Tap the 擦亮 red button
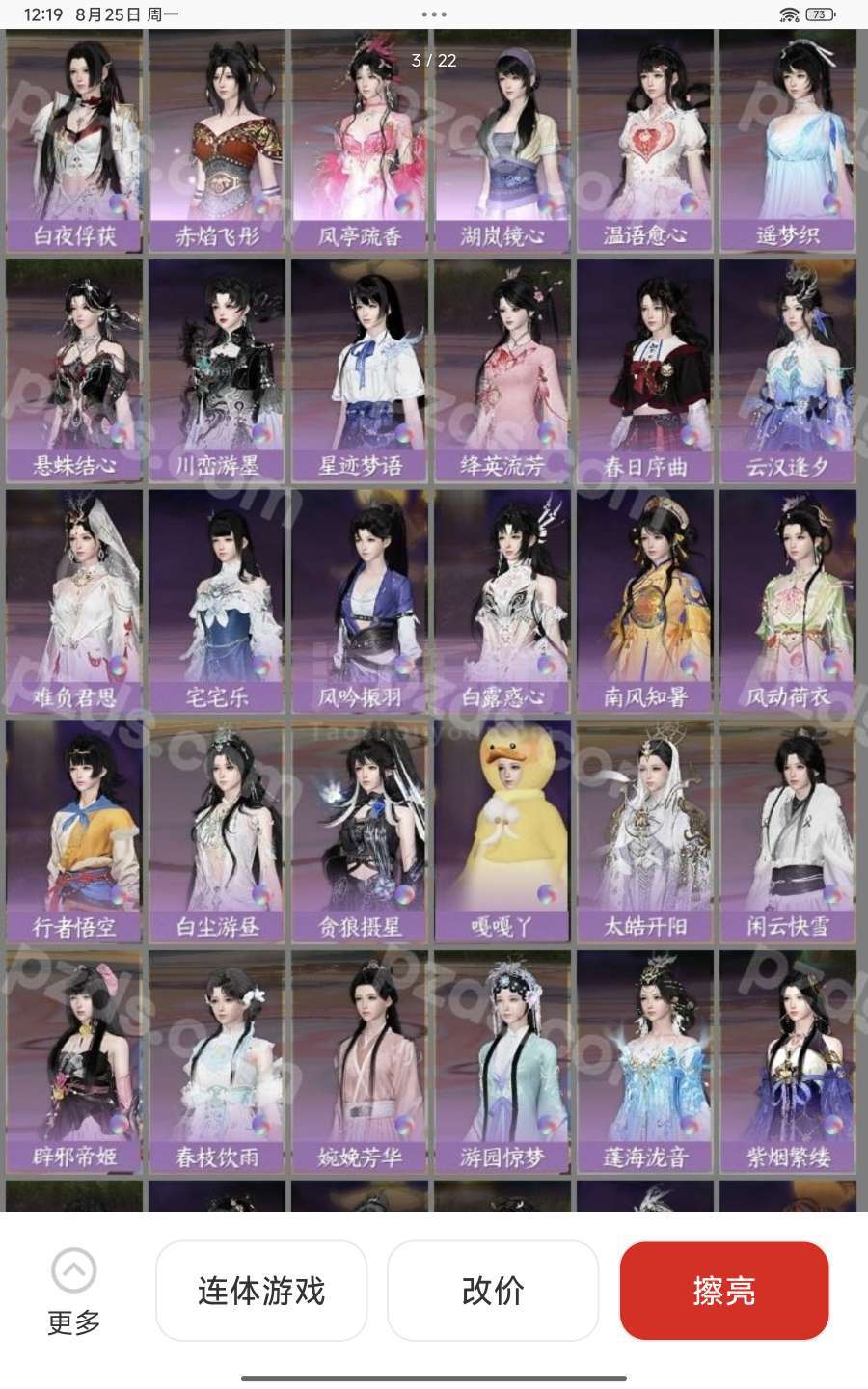This screenshot has height=1389, width=868. (724, 1291)
